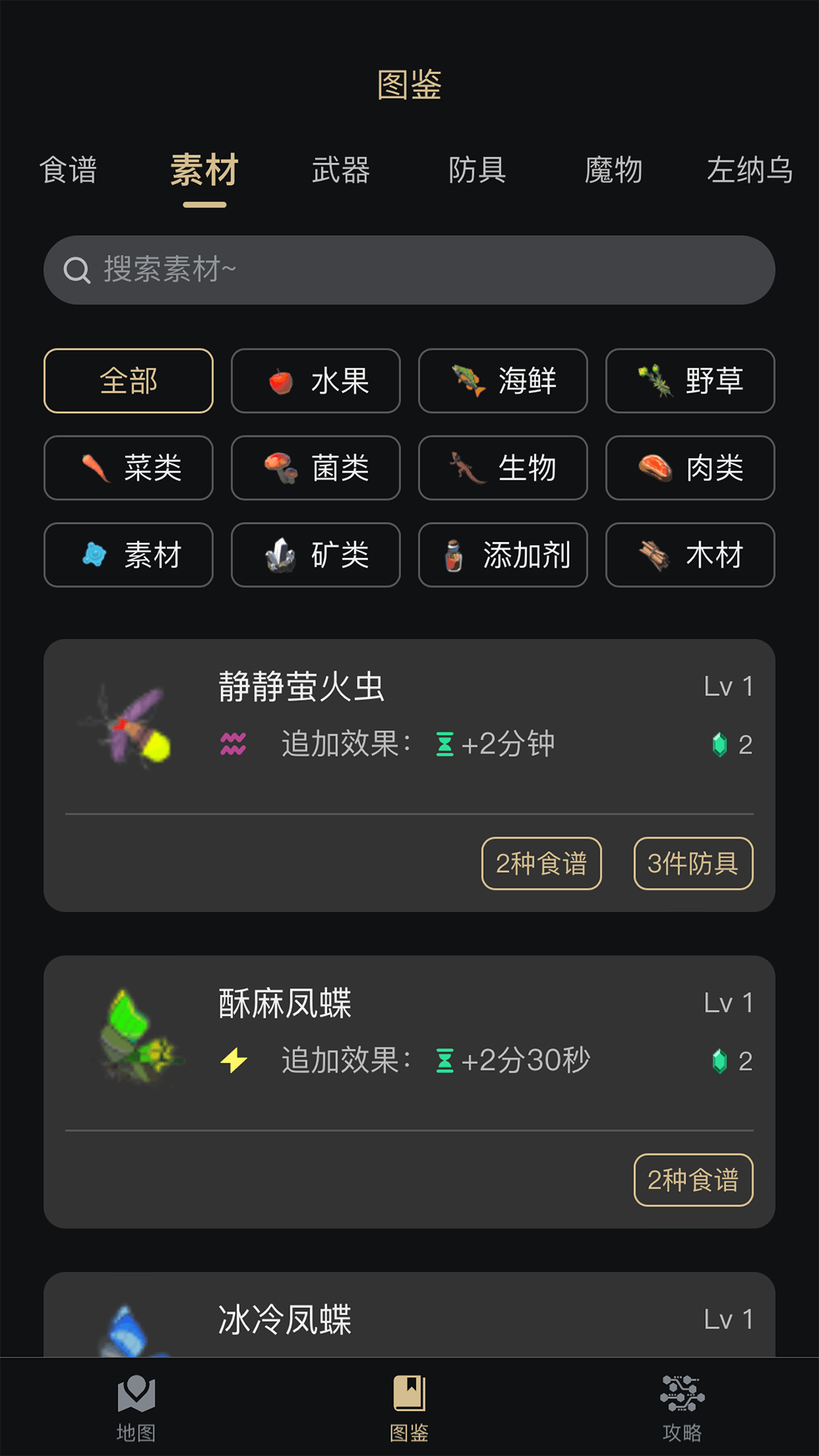
Task: Click the lightning icon next to 酥麻凤蝶's effect
Action: click(x=234, y=1062)
